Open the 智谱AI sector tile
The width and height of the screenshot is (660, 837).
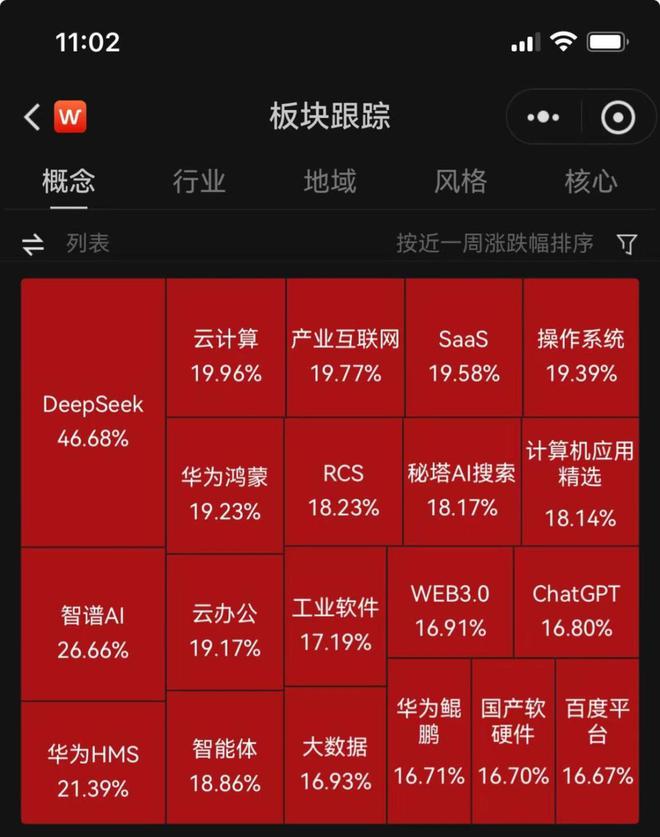click(x=93, y=624)
